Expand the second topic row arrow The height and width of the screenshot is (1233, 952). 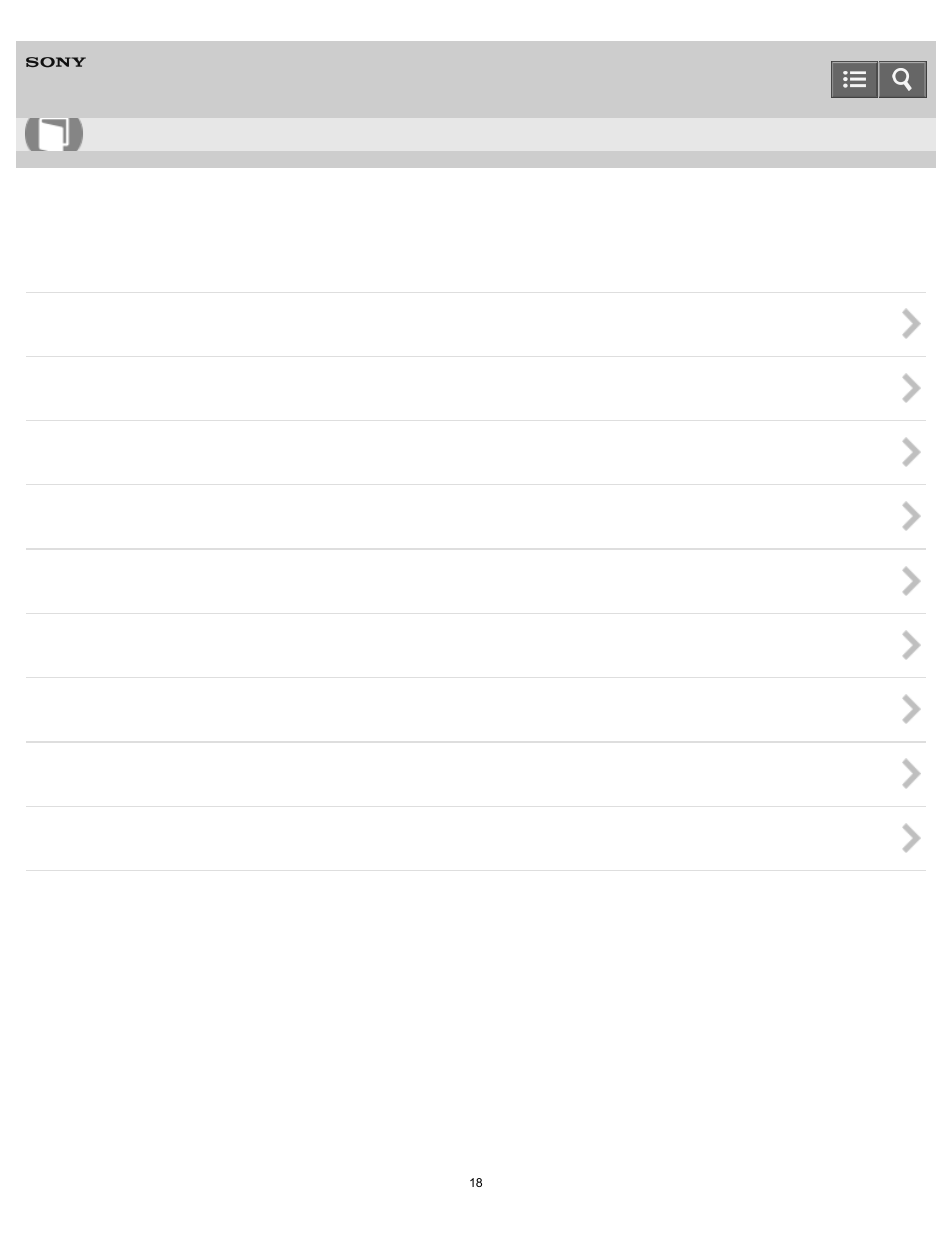click(x=909, y=388)
